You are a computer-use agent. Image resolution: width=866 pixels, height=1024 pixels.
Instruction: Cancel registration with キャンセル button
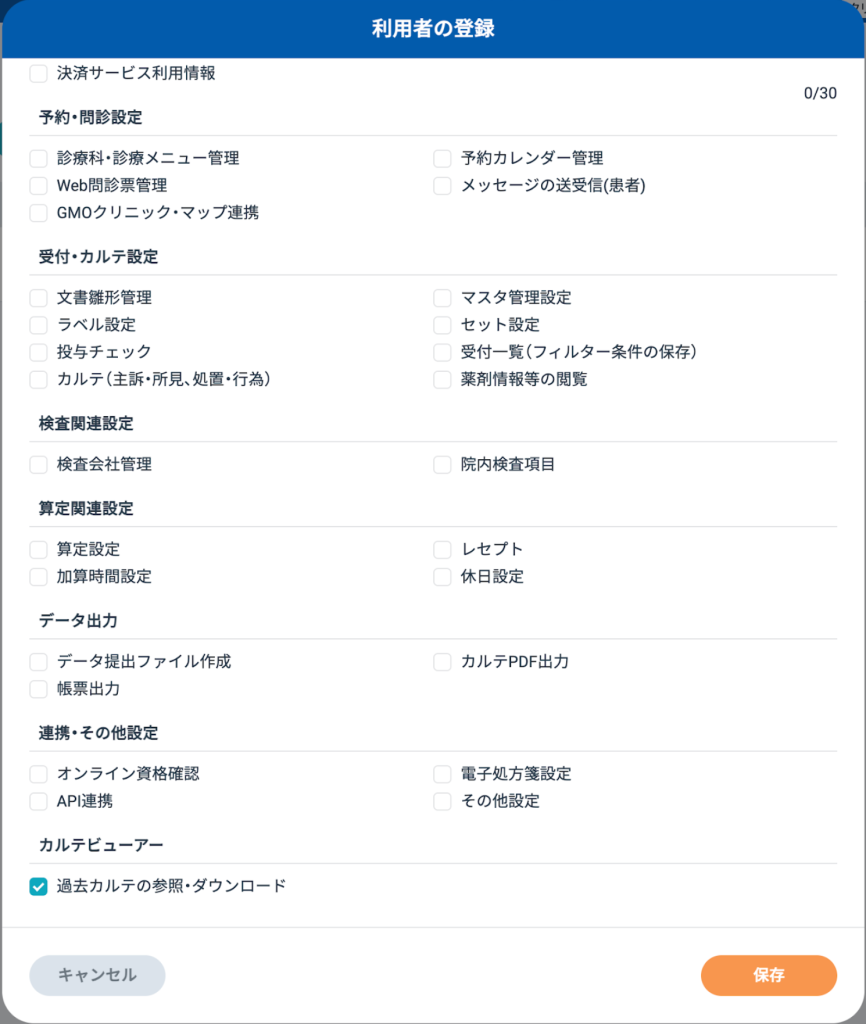[x=97, y=975]
